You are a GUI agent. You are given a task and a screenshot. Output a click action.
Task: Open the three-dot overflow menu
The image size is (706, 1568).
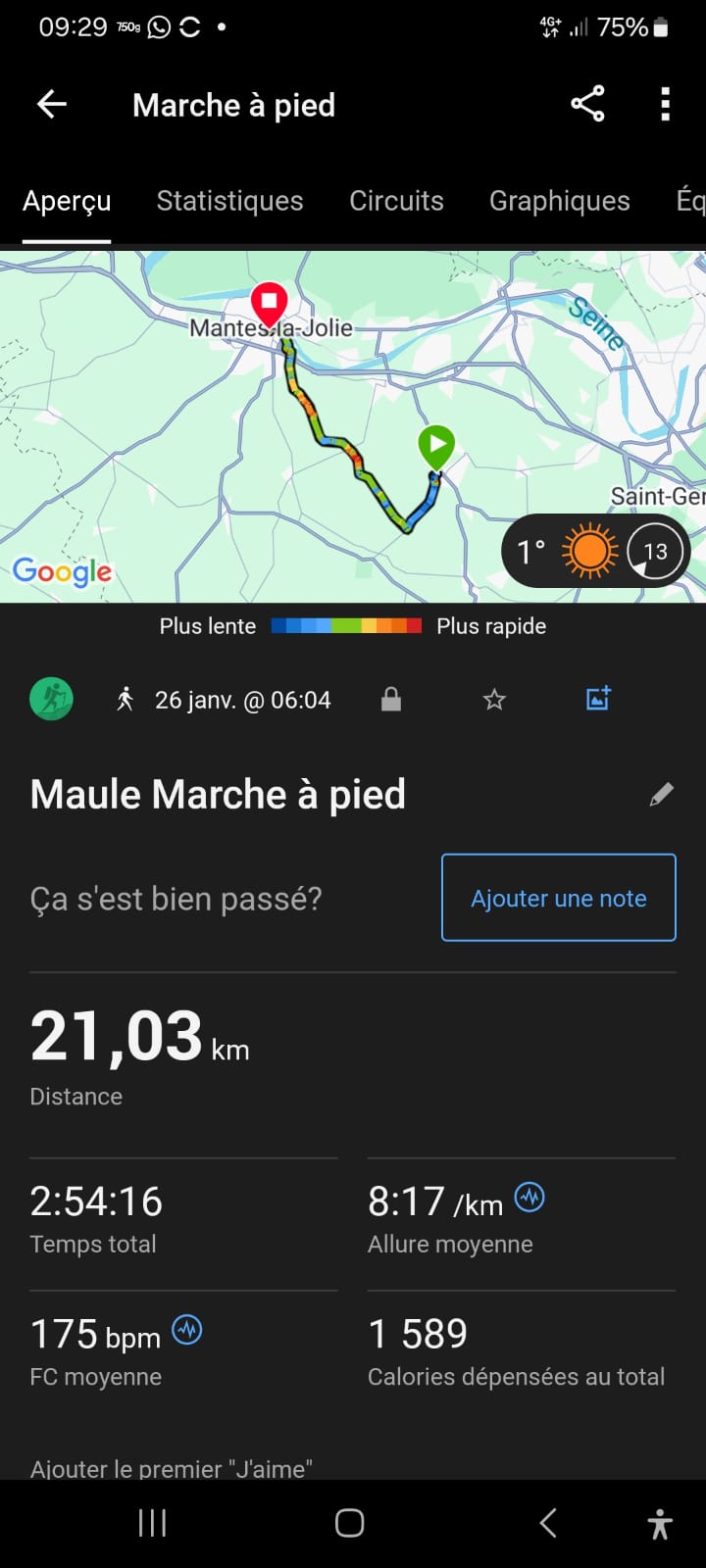(x=665, y=104)
